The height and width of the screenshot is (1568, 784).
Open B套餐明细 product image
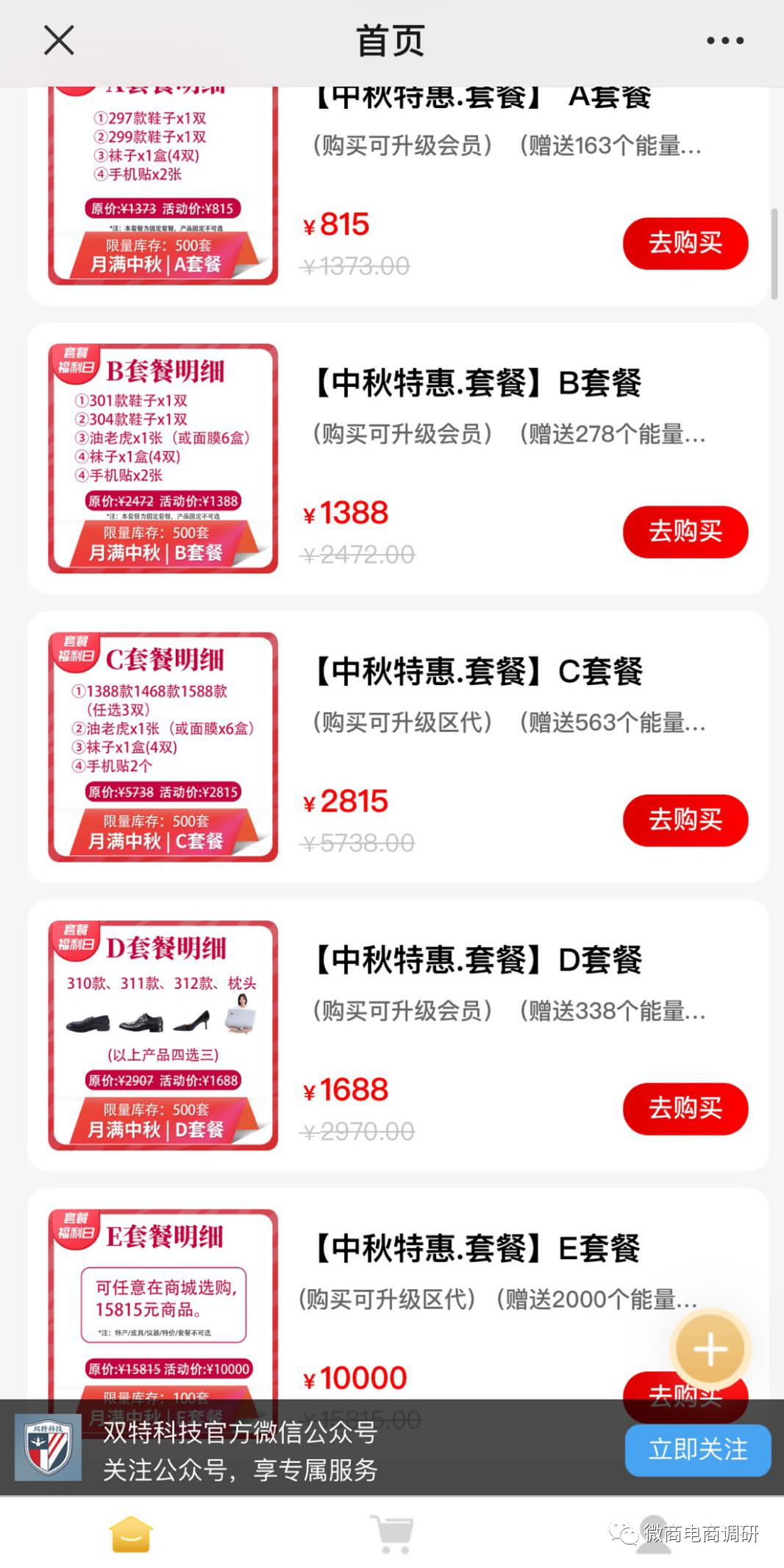(x=163, y=458)
